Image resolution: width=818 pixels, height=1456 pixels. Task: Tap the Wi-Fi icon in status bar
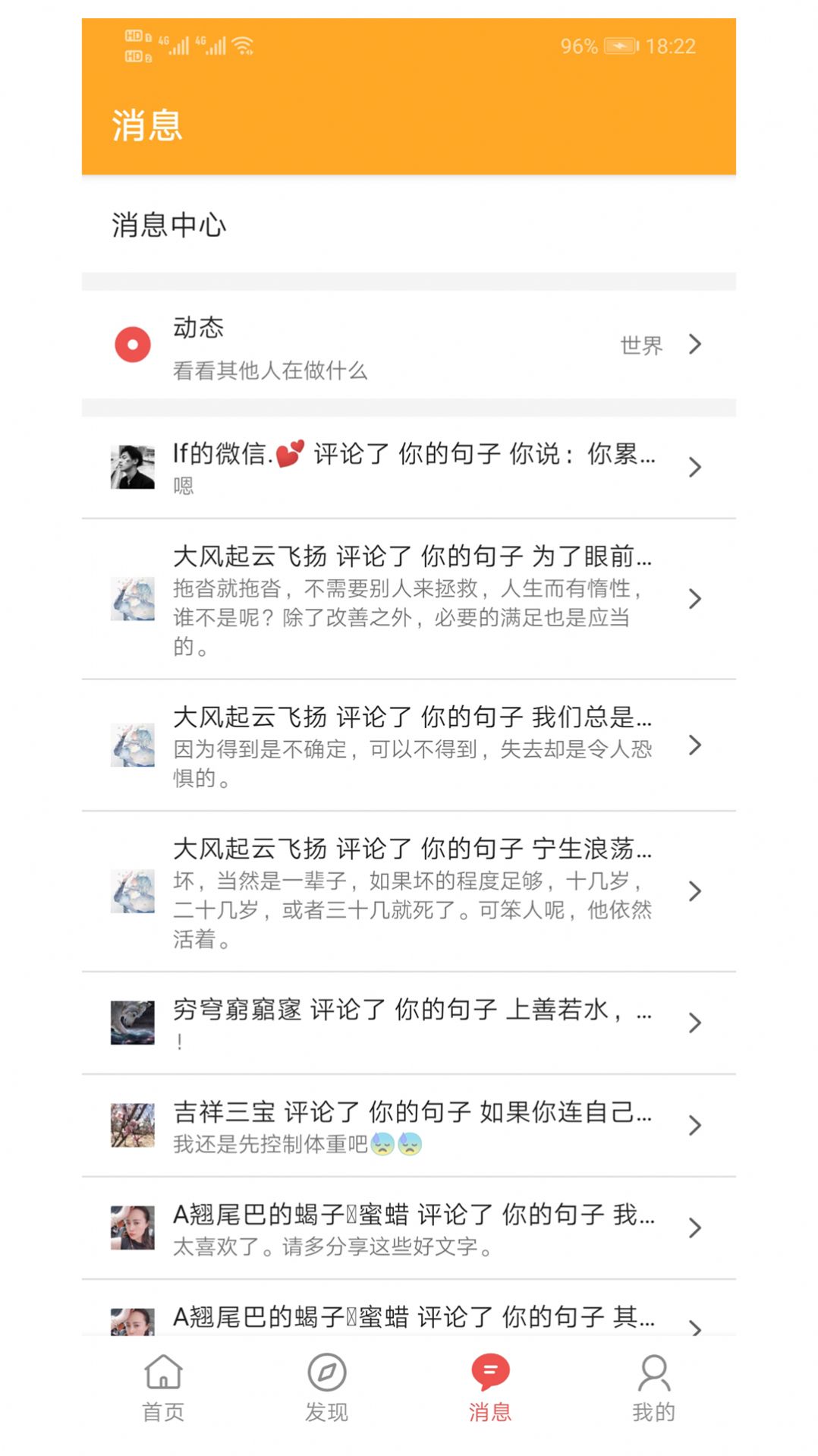tap(241, 46)
